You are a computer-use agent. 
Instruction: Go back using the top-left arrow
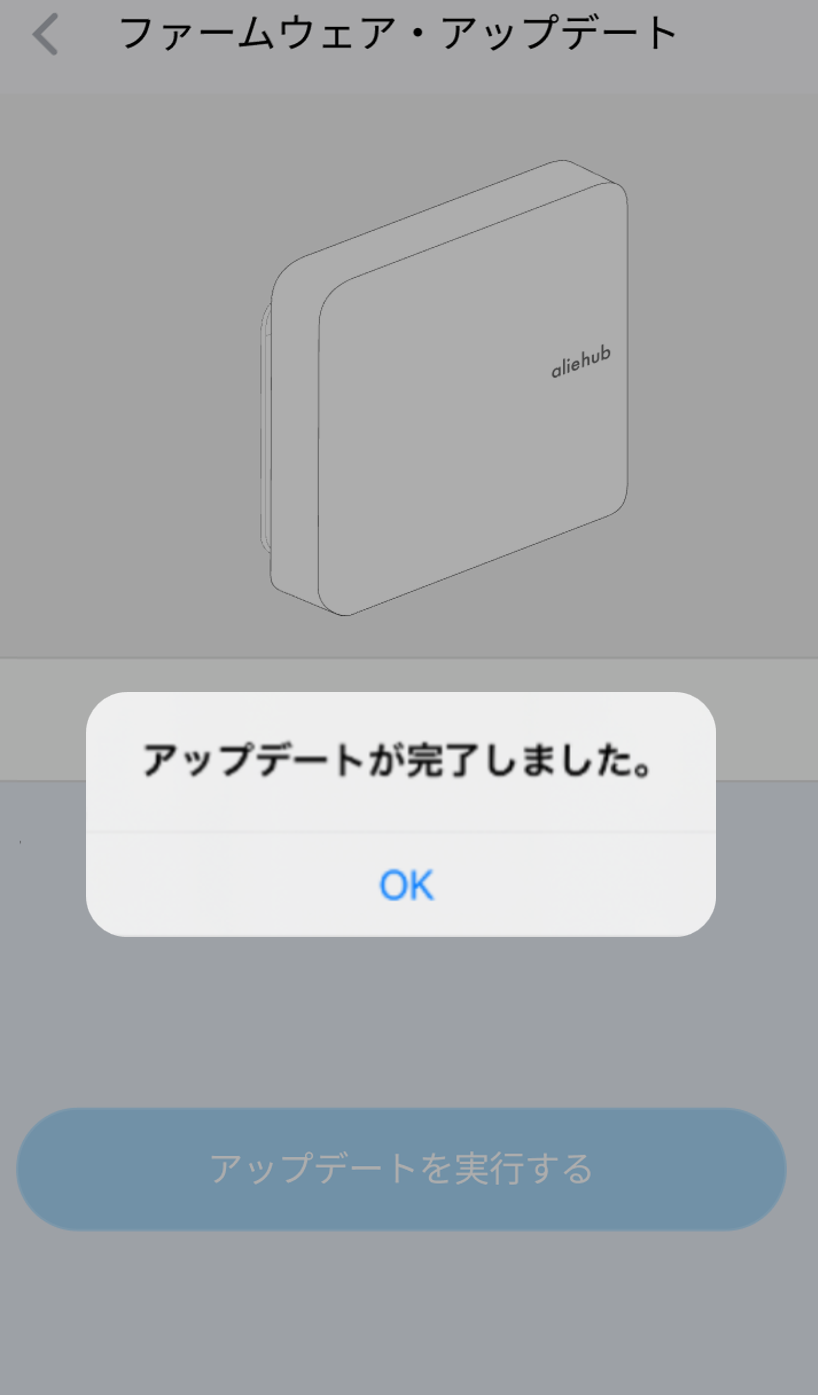pos(46,35)
